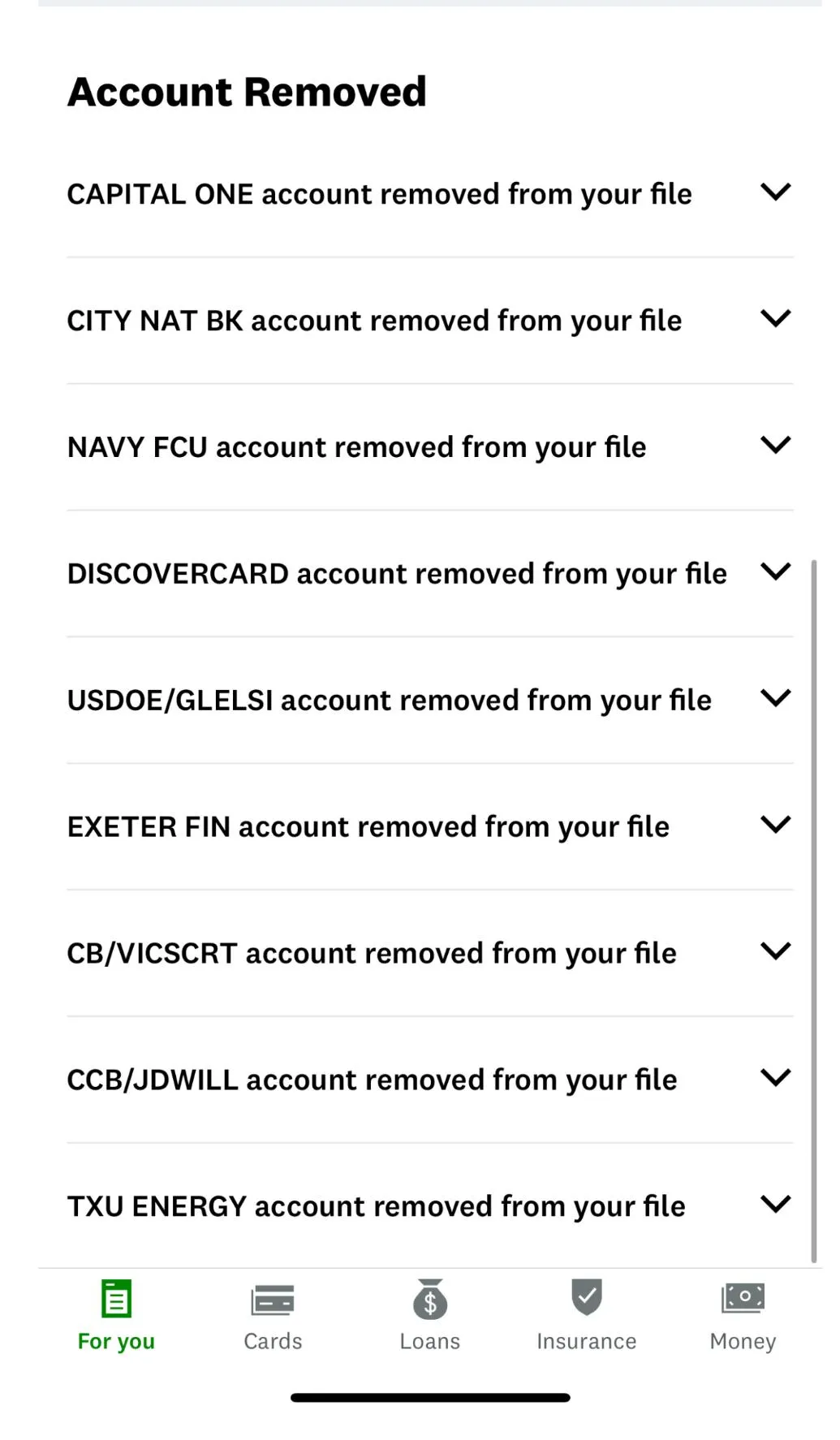This screenshot has width=840, height=1440.
Task: Expand DISCOVERCARD account removed row
Action: [429, 574]
